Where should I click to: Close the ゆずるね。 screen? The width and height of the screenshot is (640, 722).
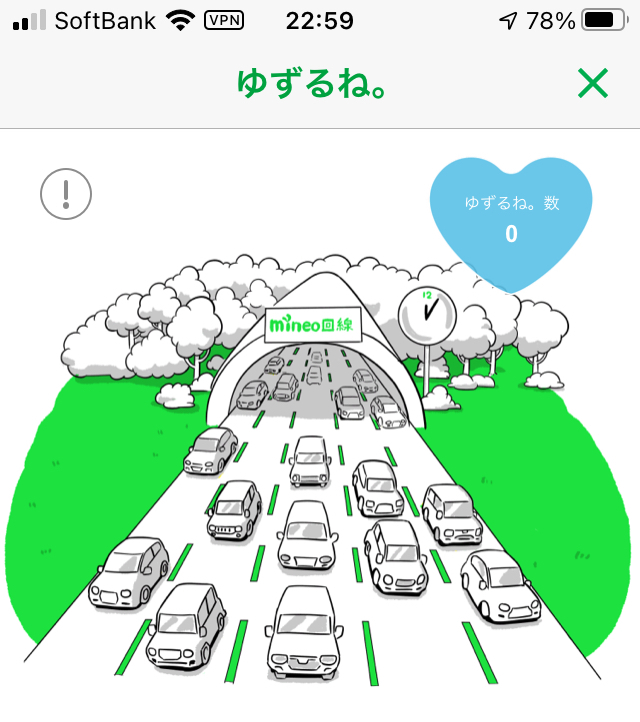click(593, 83)
